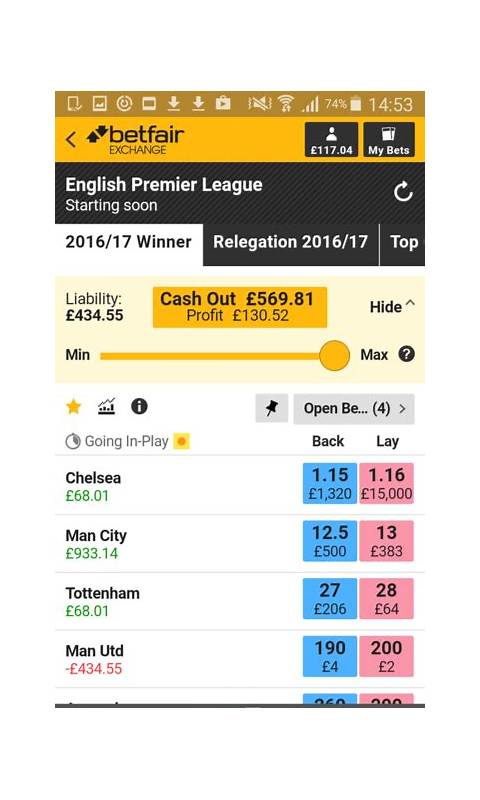
Task: Select the 2016/17 Winner tab
Action: 129,242
